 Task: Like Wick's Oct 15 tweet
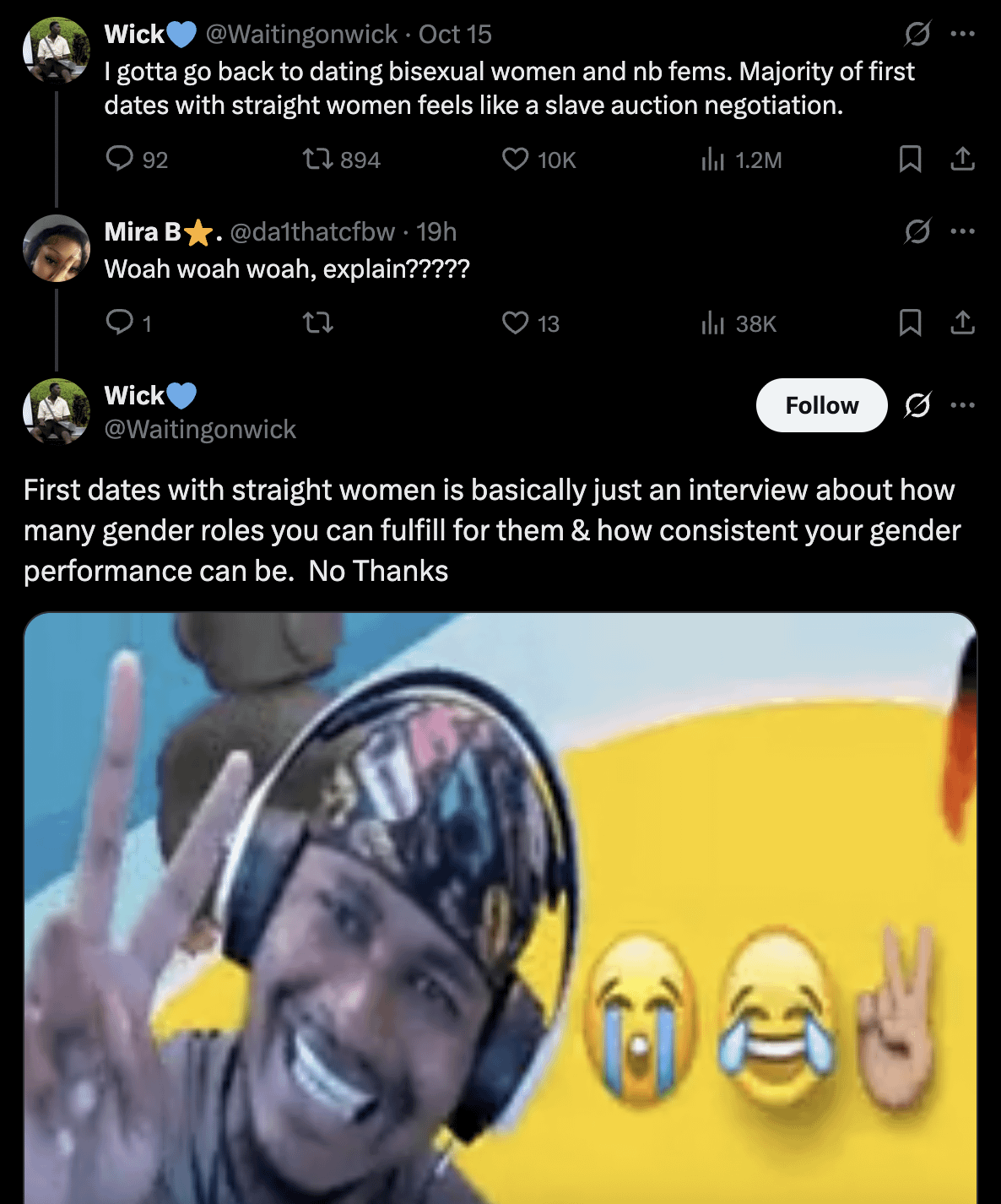pos(515,159)
